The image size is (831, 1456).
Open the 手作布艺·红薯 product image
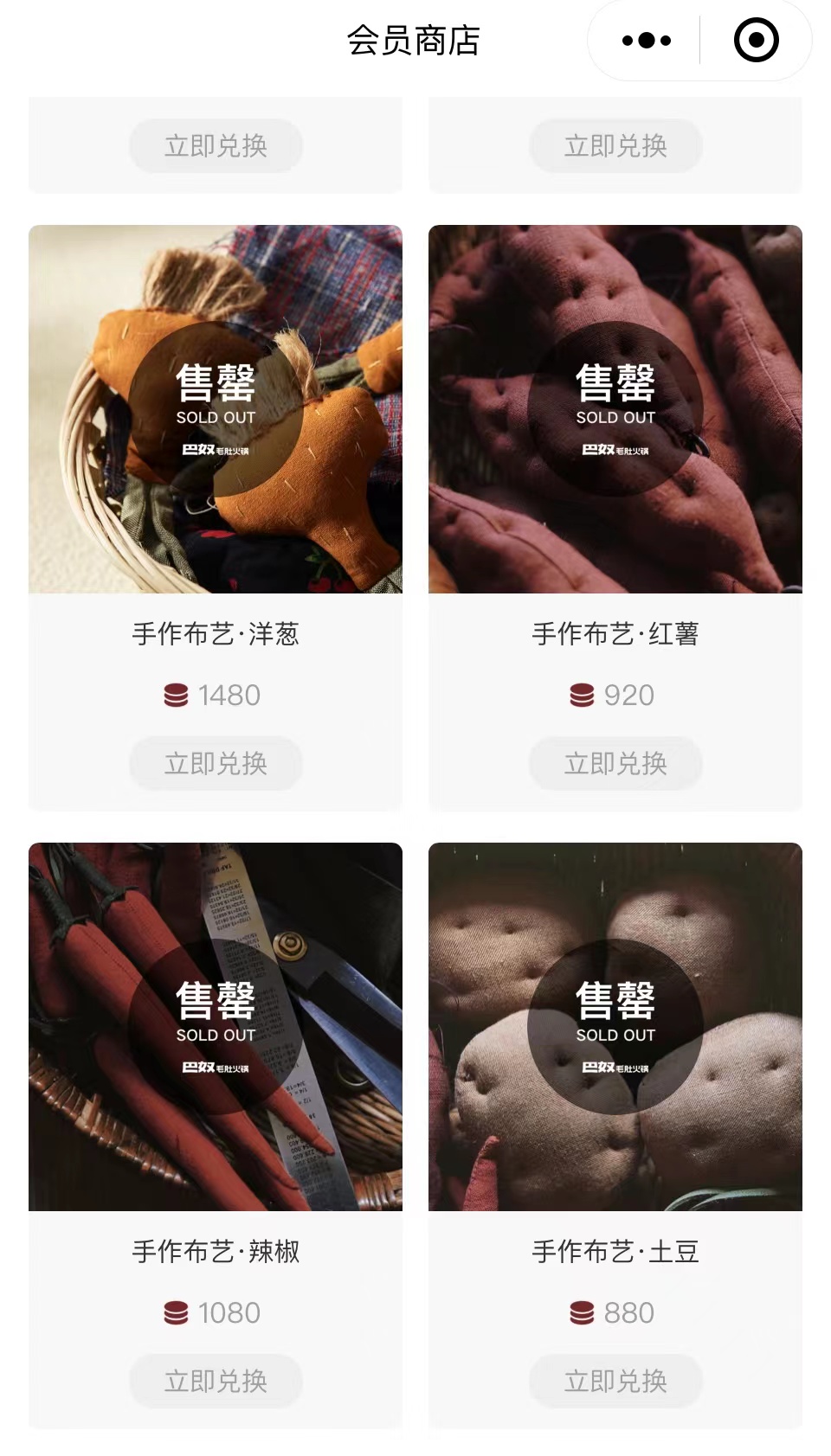pos(615,408)
